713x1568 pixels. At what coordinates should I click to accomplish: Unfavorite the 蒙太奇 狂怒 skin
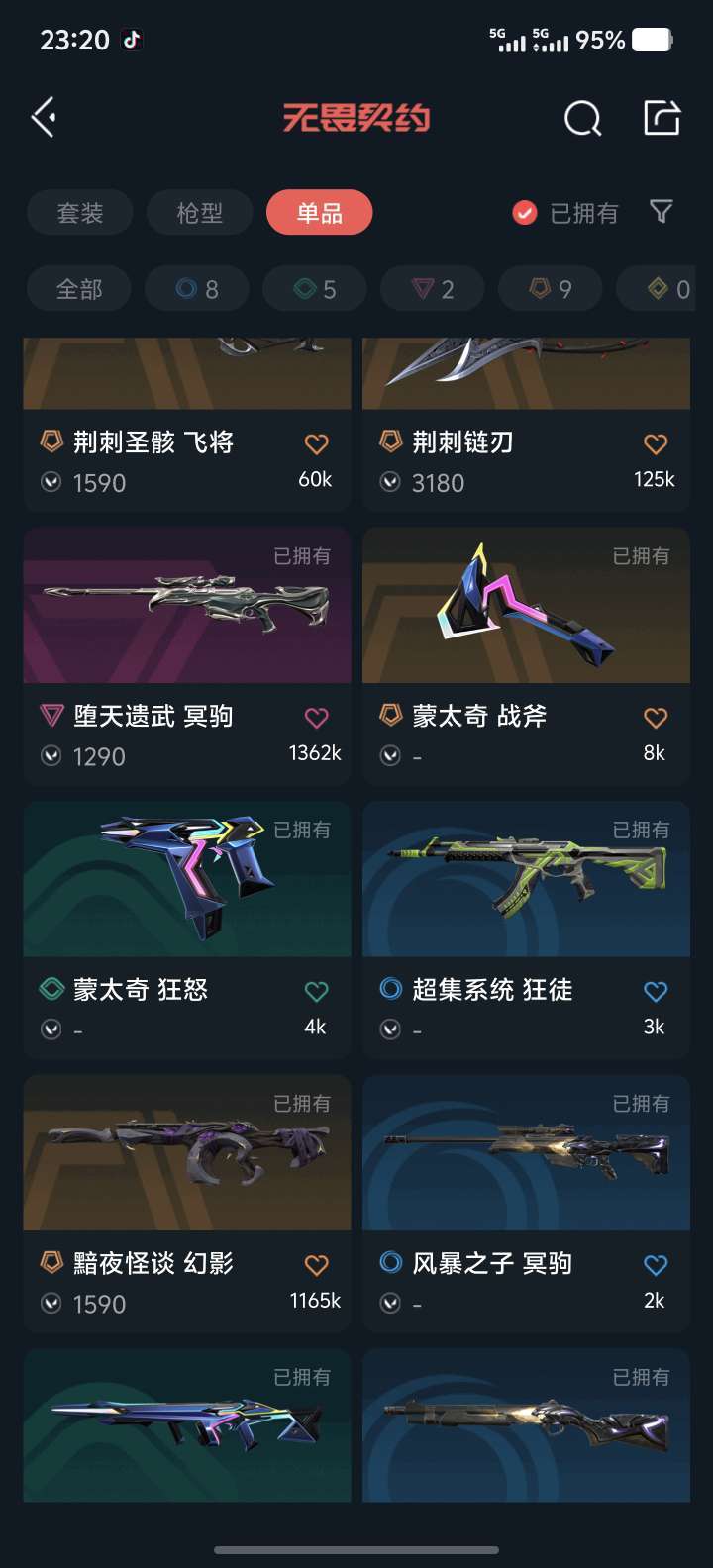click(316, 990)
